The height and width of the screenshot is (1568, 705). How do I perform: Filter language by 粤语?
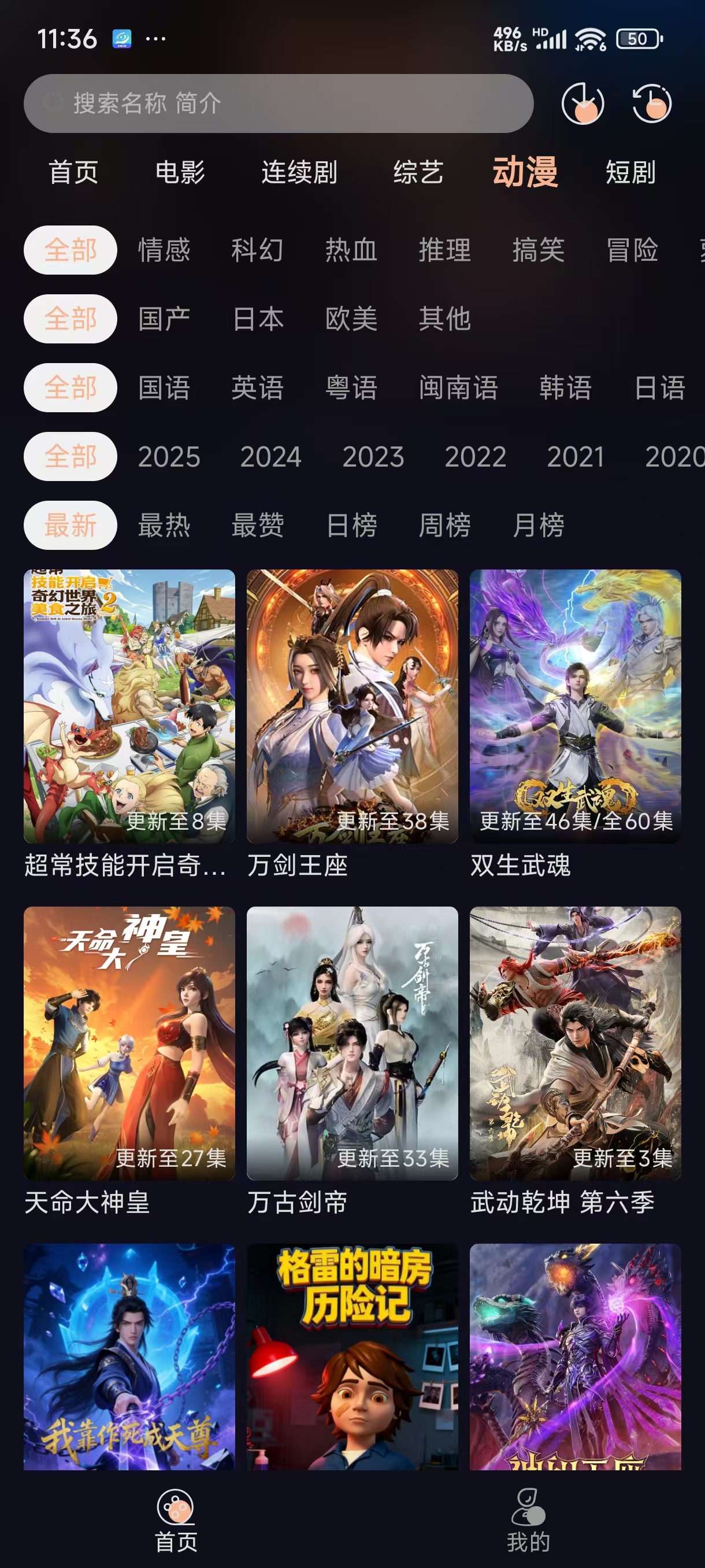351,388
